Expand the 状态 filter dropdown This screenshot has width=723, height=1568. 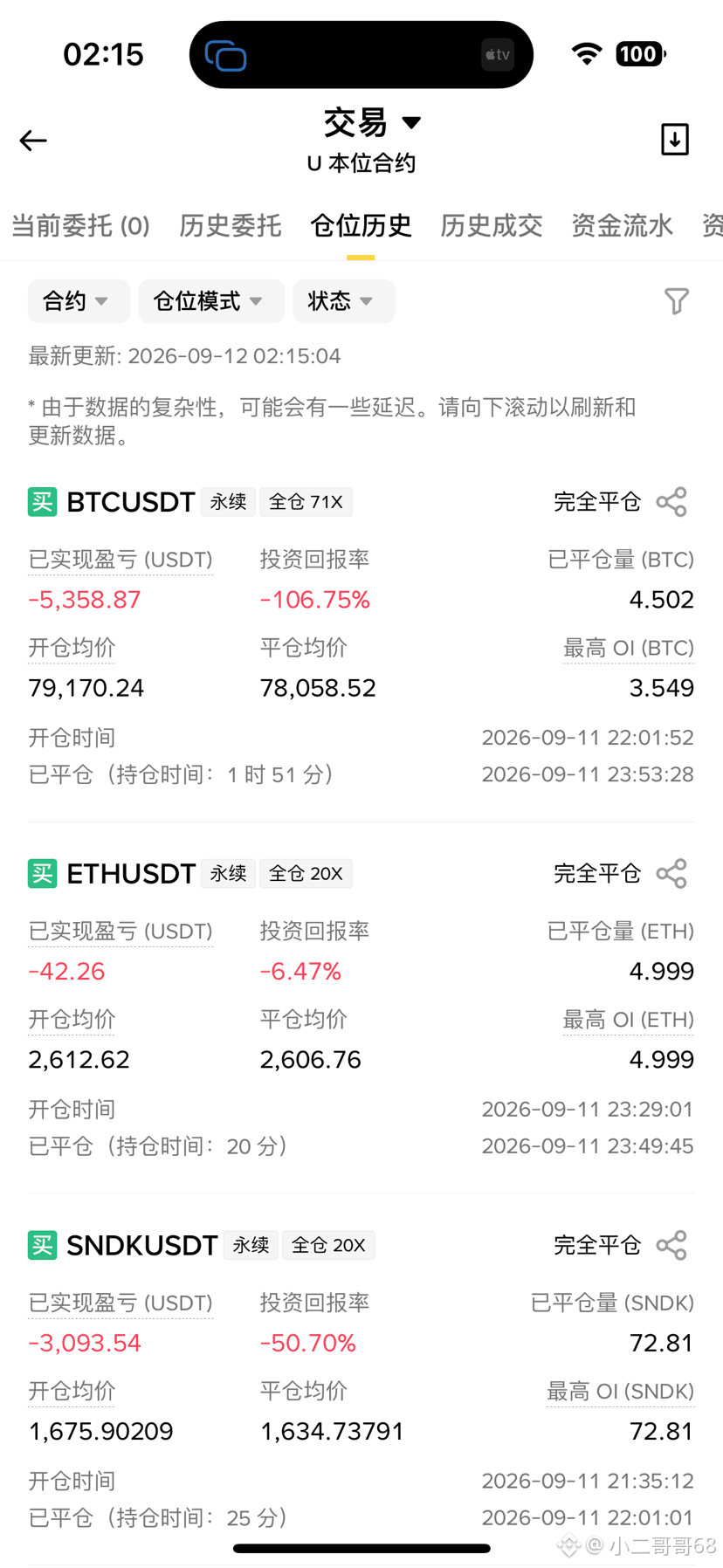coord(343,301)
